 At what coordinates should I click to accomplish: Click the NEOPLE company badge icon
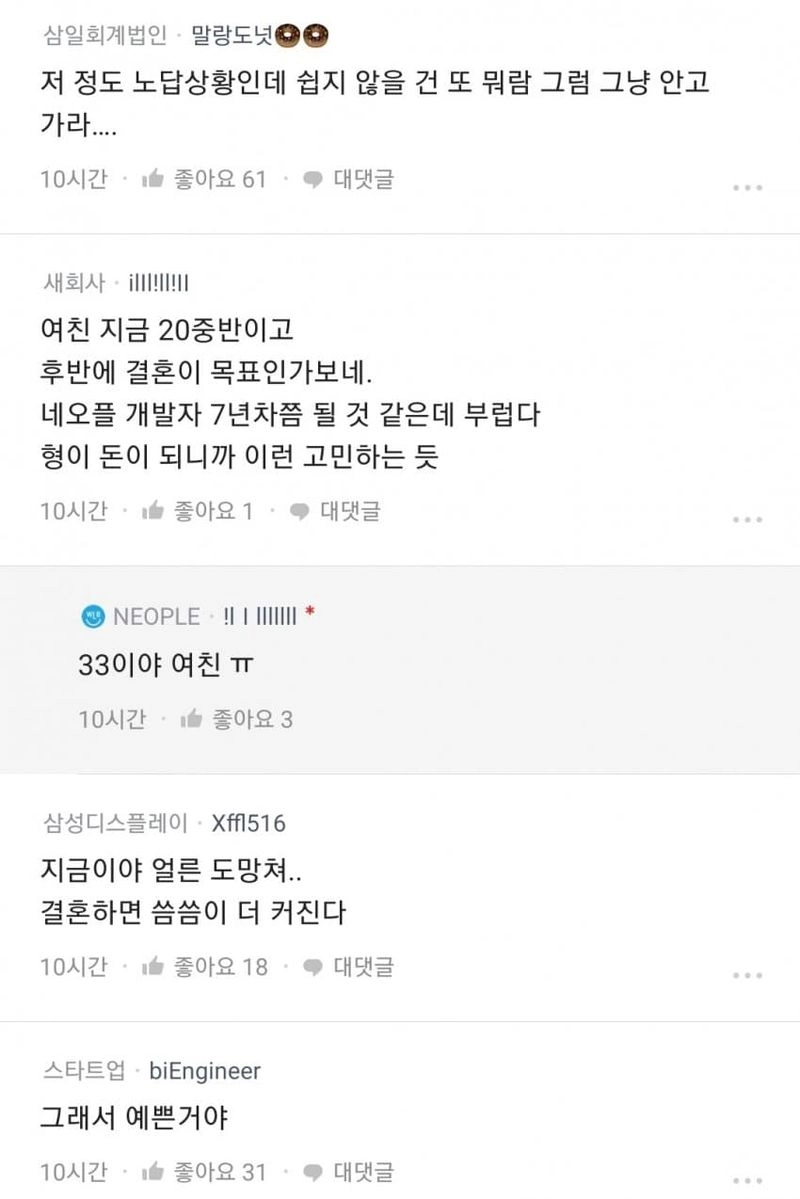tap(91, 617)
